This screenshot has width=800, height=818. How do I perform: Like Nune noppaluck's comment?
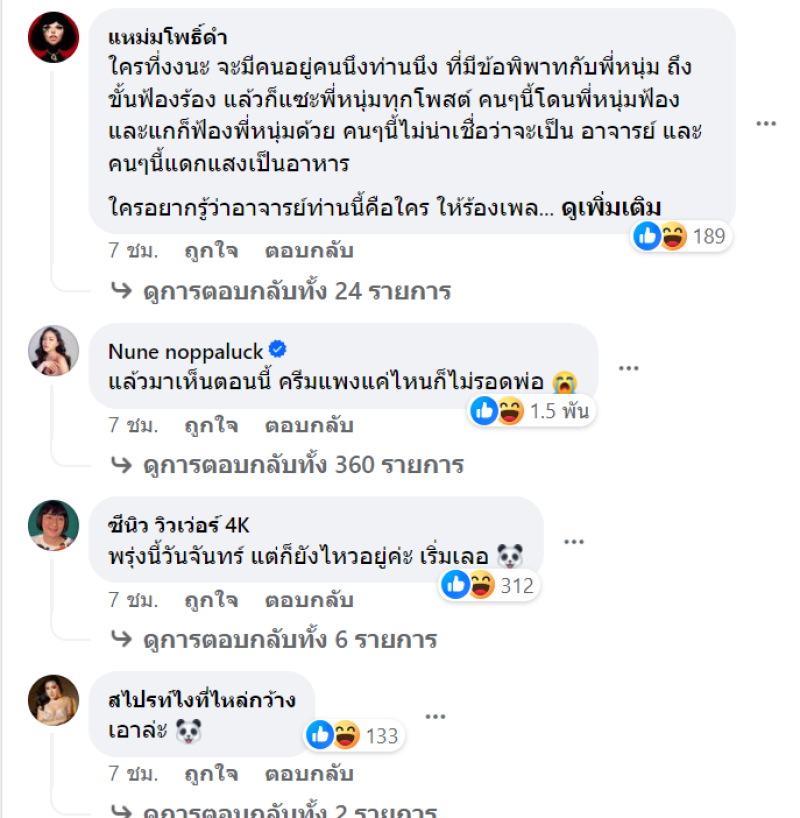pyautogui.click(x=211, y=425)
